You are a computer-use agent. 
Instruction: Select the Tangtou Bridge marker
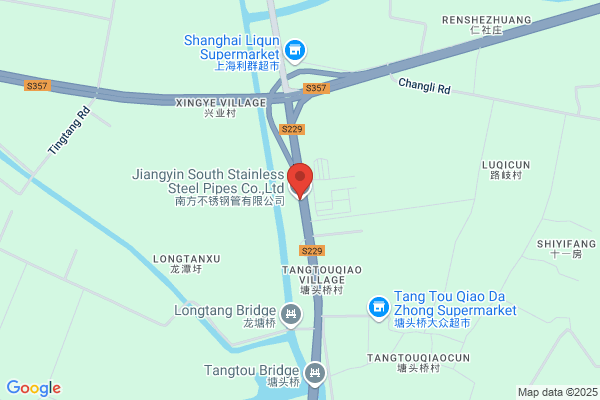click(x=315, y=373)
